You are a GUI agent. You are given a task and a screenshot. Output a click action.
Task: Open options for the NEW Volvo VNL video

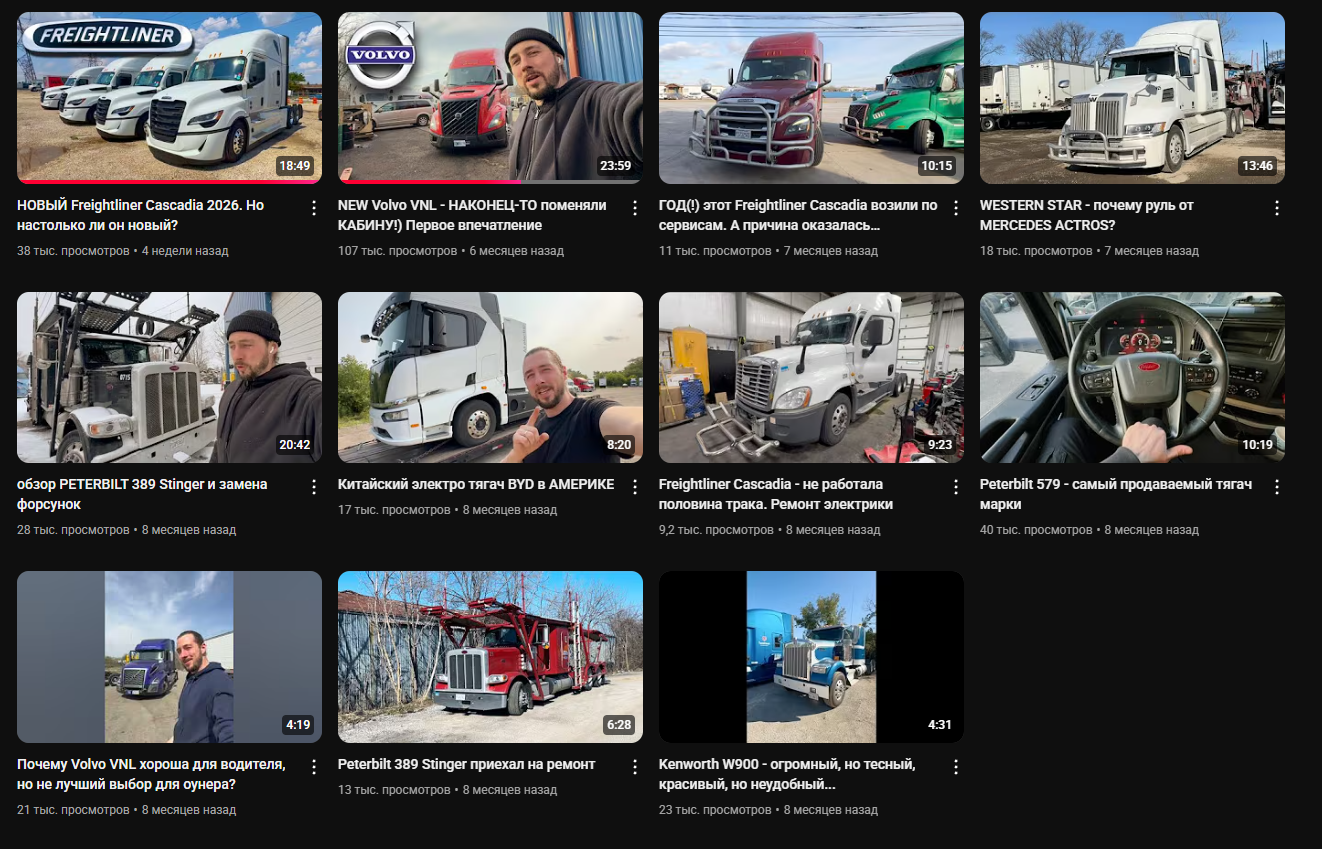click(635, 208)
